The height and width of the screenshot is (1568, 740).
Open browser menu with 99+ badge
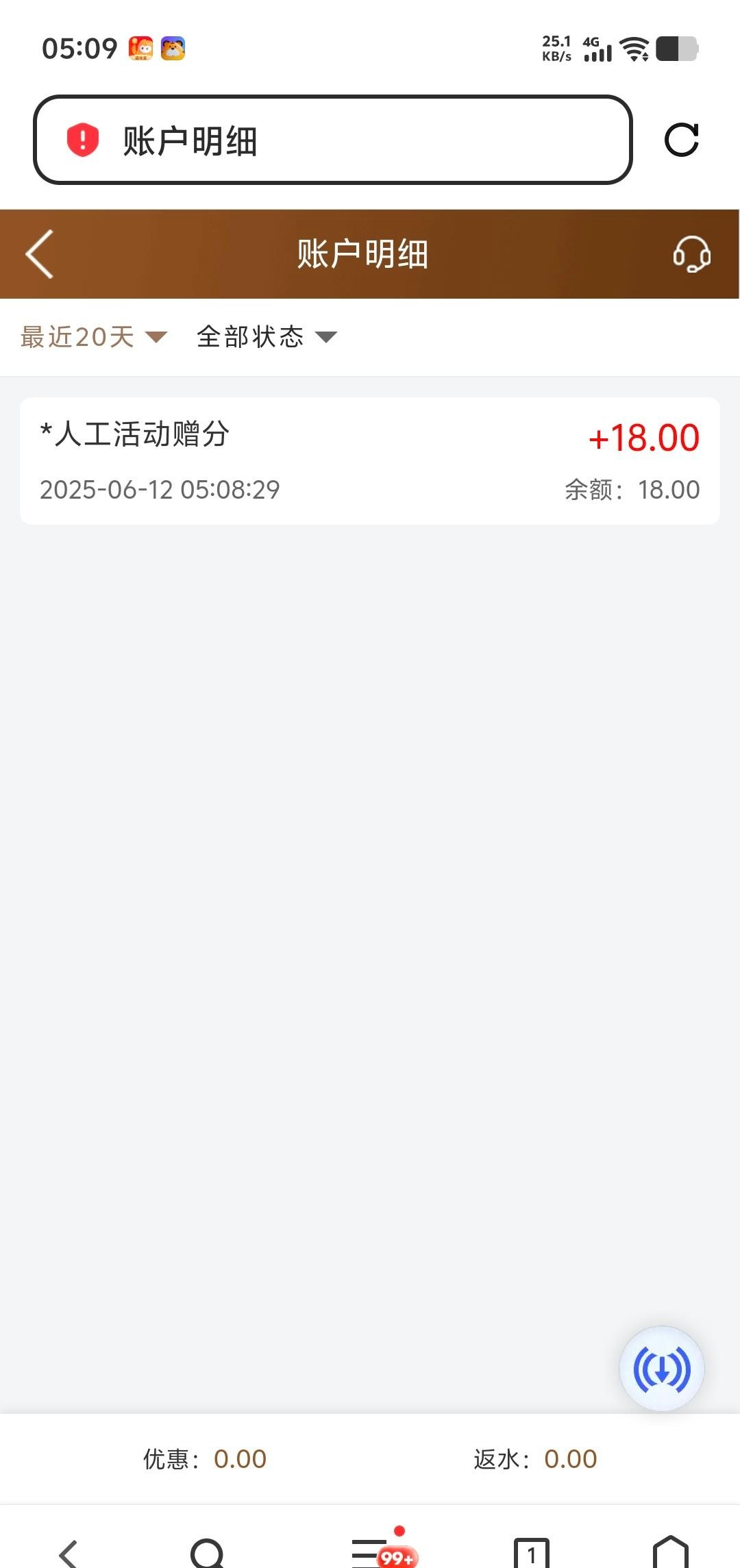point(373,1550)
